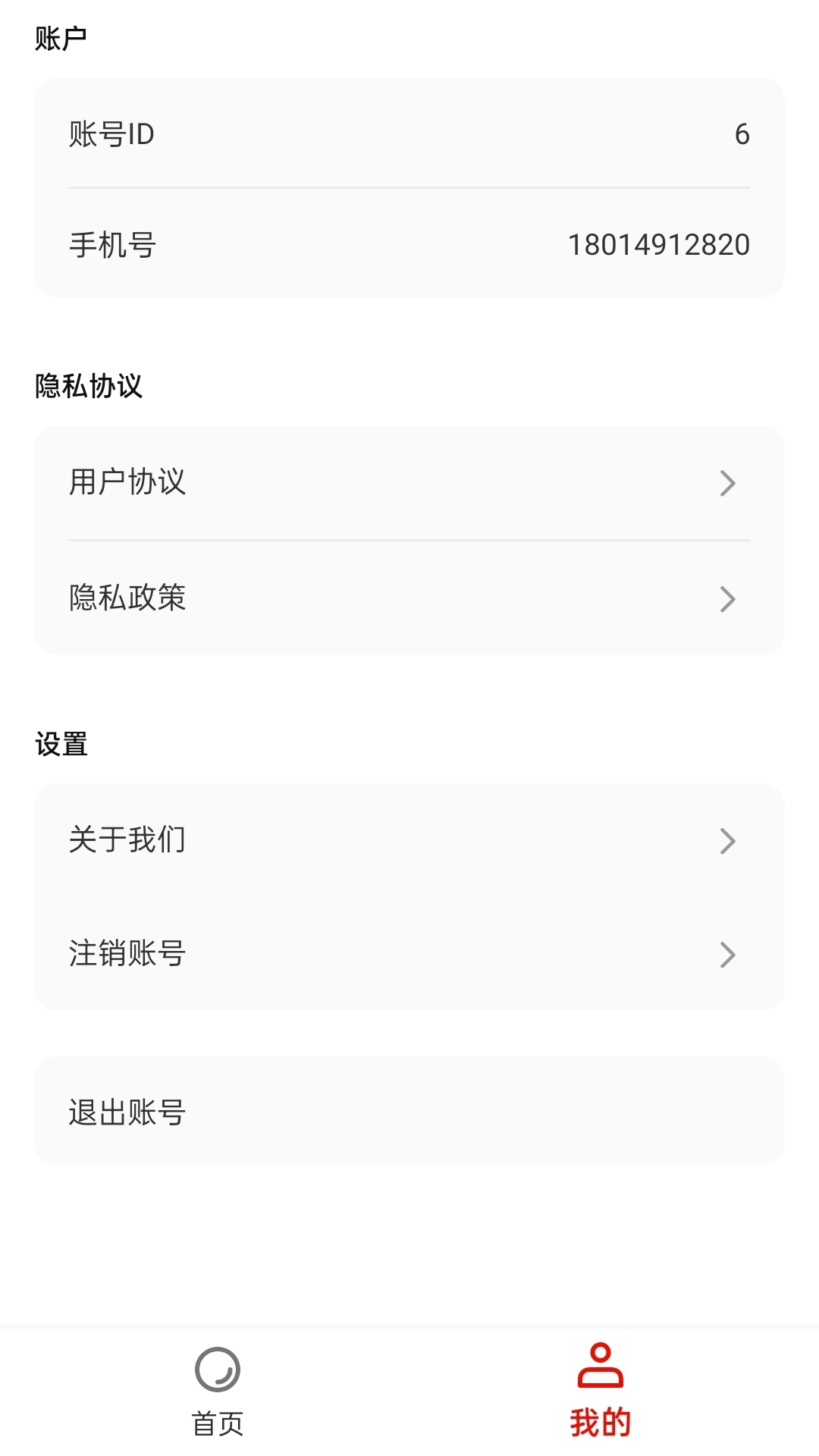Tap 注销账号 to delete account
This screenshot has width=819, height=1456.
coord(409,955)
